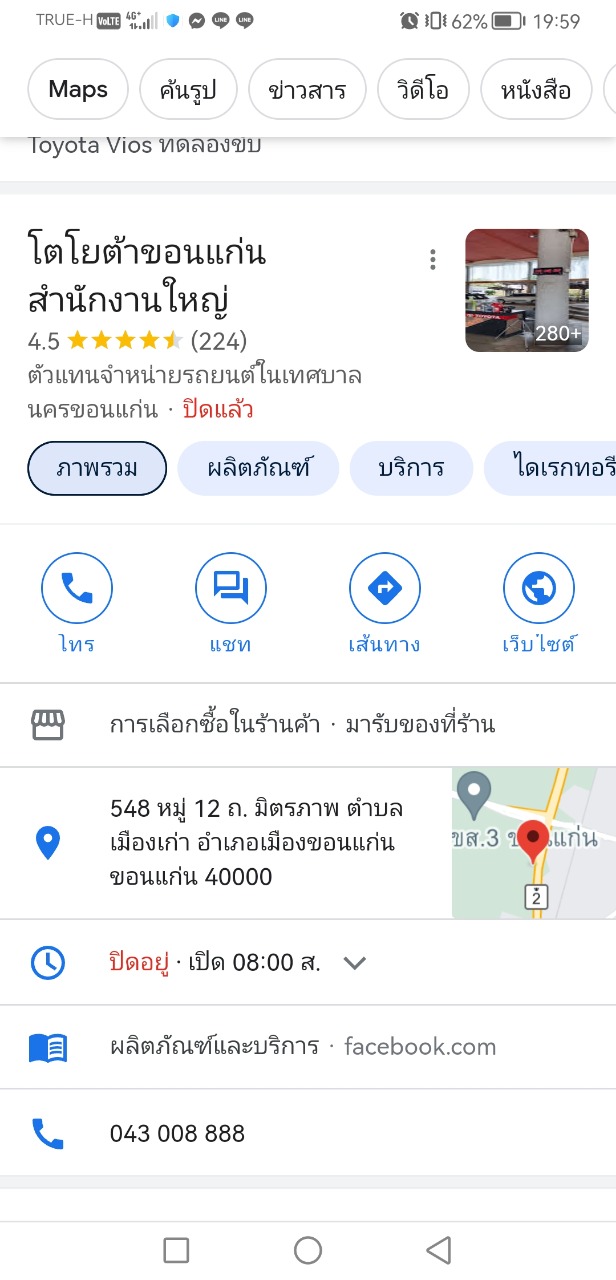The image size is (616, 1280).
Task: Expand the opening hours row
Action: pos(354,962)
